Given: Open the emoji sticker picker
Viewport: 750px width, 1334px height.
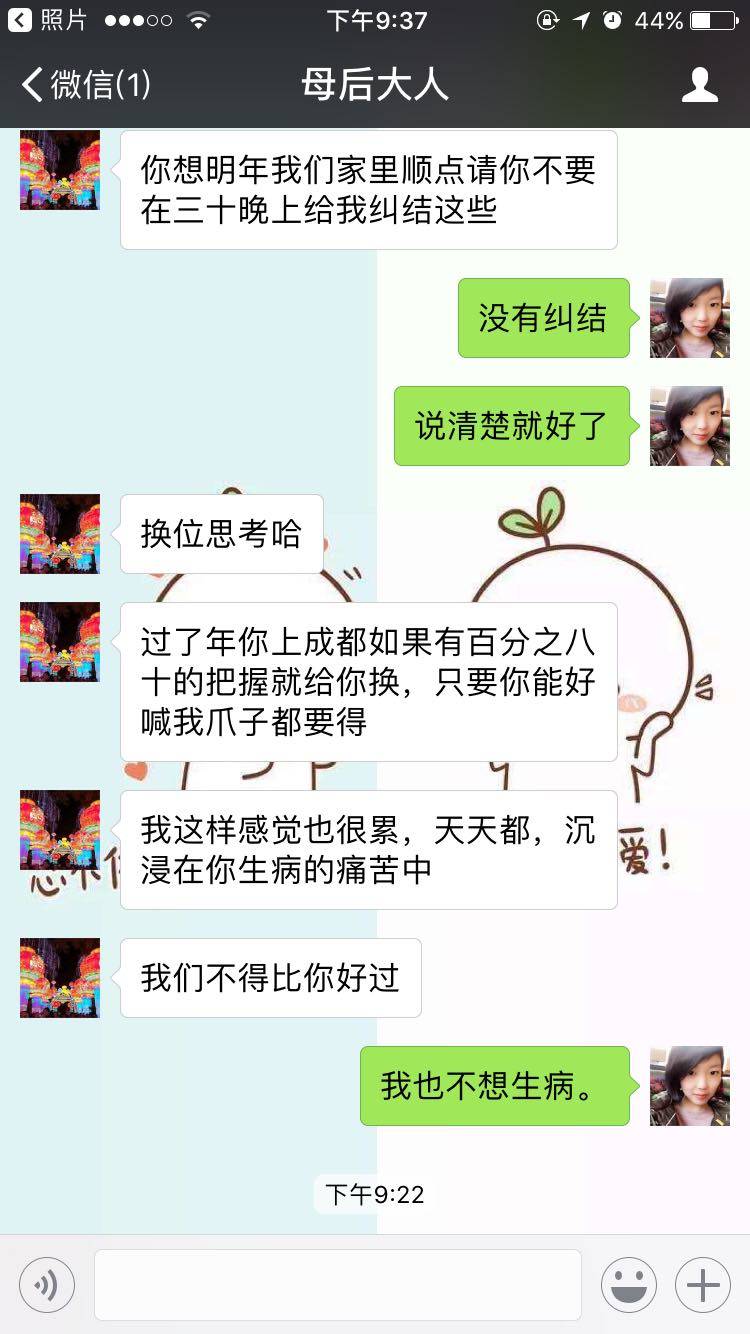Looking at the screenshot, I should tap(628, 1285).
